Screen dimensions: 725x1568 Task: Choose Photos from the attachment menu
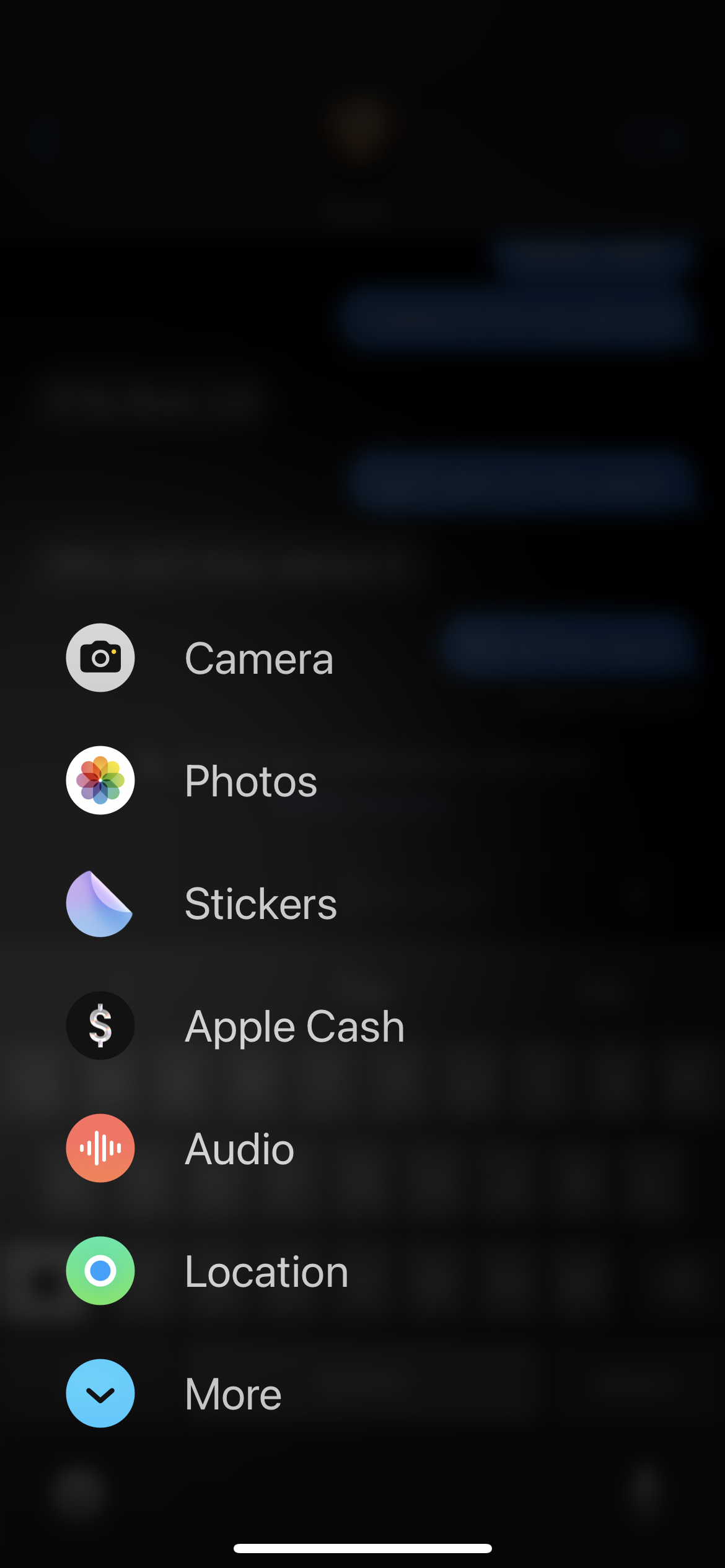(x=101, y=780)
